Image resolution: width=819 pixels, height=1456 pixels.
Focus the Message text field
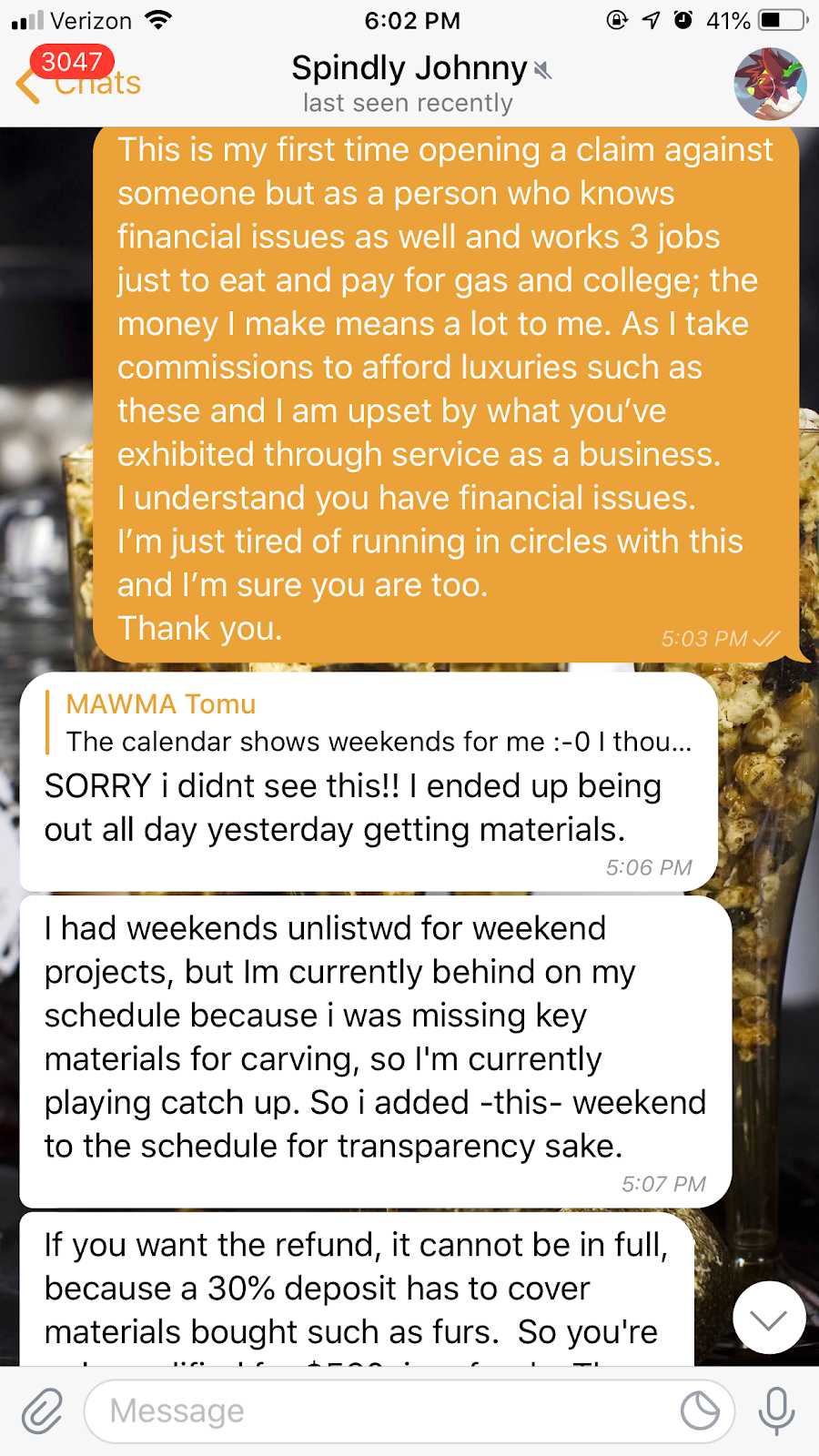pos(382,1411)
